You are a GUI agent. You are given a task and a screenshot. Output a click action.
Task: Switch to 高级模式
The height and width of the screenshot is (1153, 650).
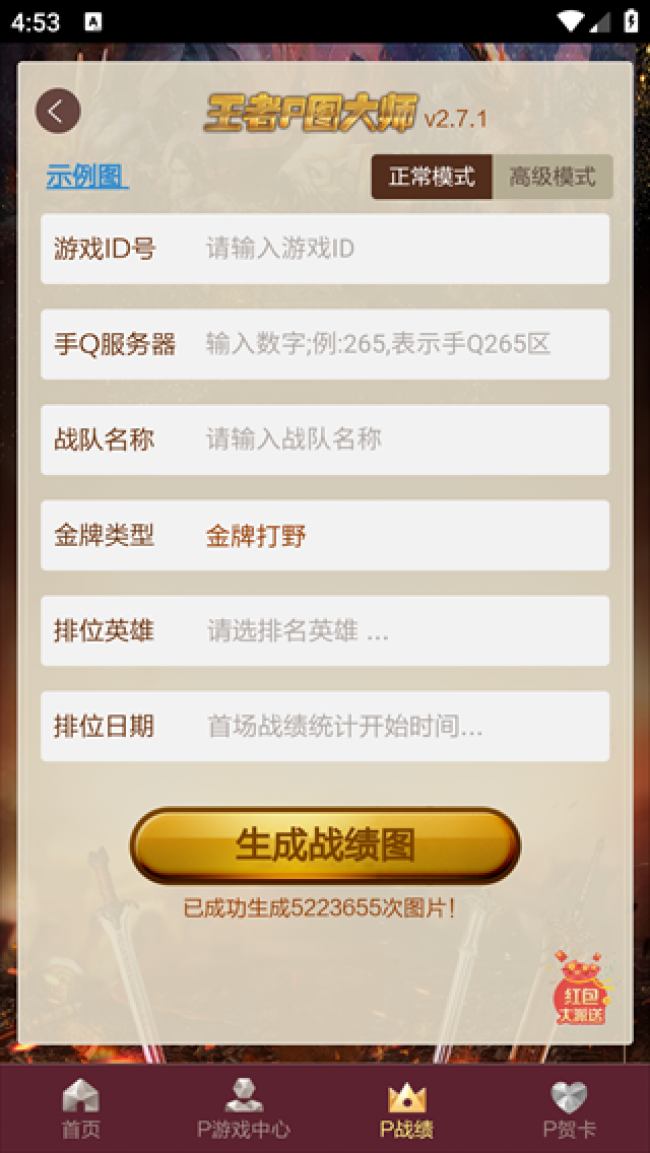(x=552, y=177)
